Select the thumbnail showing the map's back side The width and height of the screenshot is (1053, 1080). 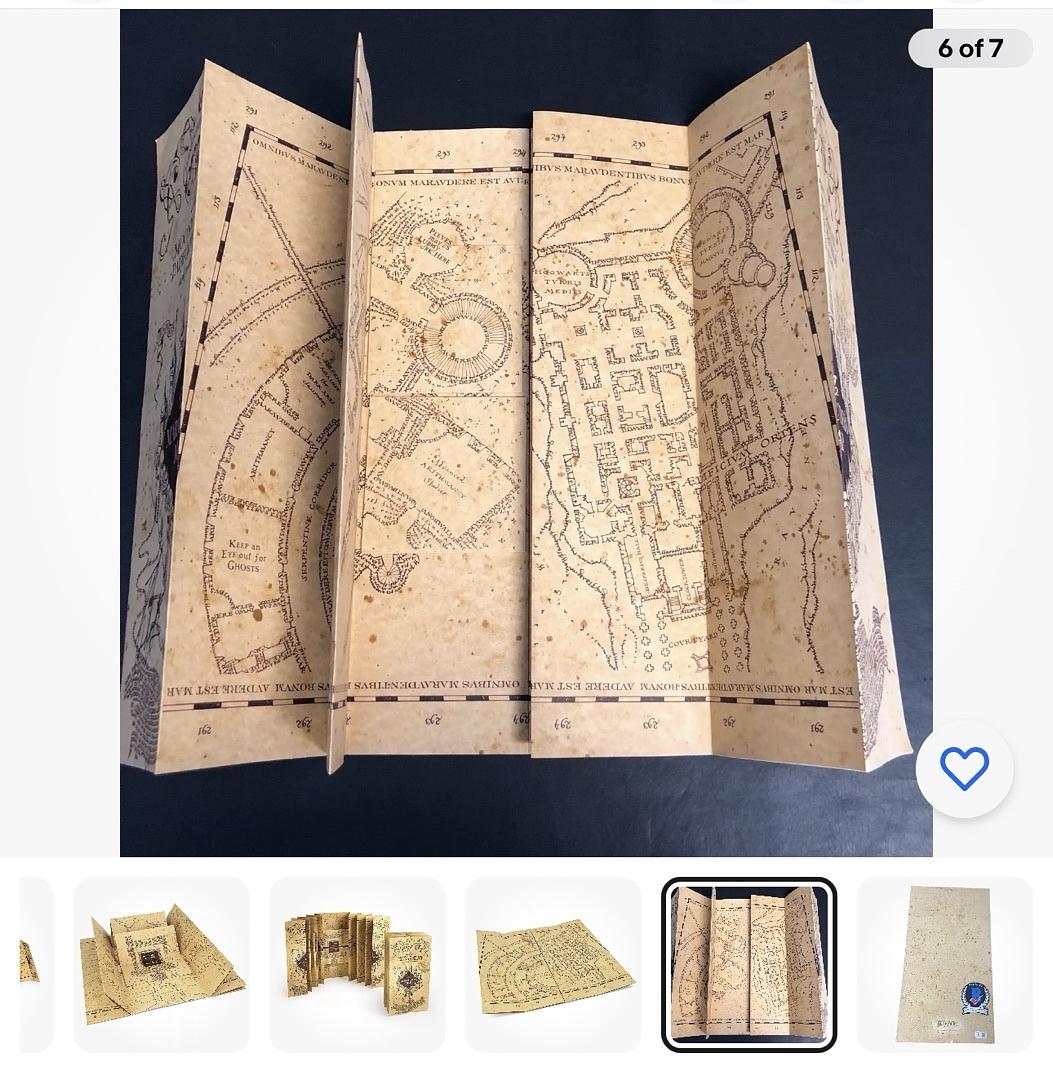tap(944, 964)
